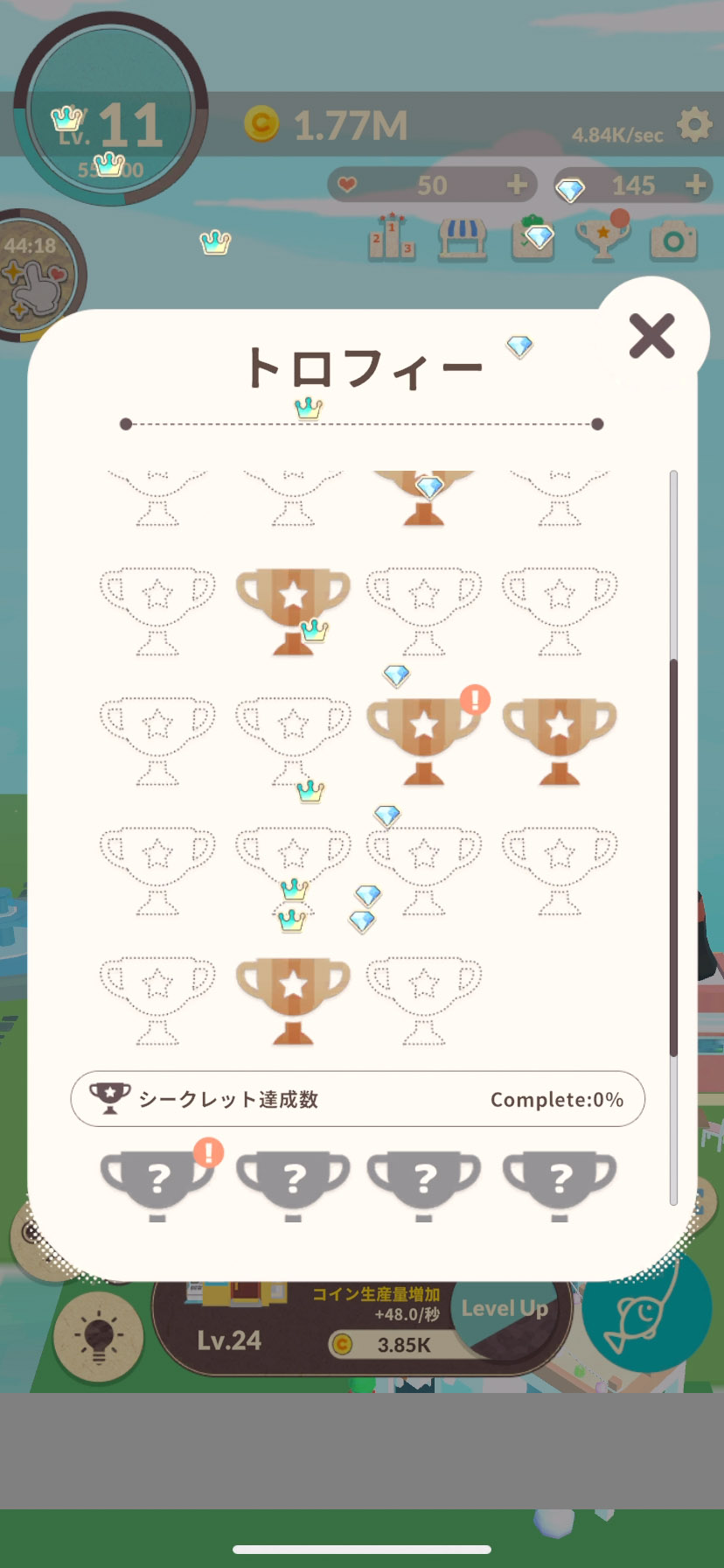This screenshot has height=1568, width=724.
Task: Open the first secret trophy with the alert badge
Action: tap(157, 1181)
